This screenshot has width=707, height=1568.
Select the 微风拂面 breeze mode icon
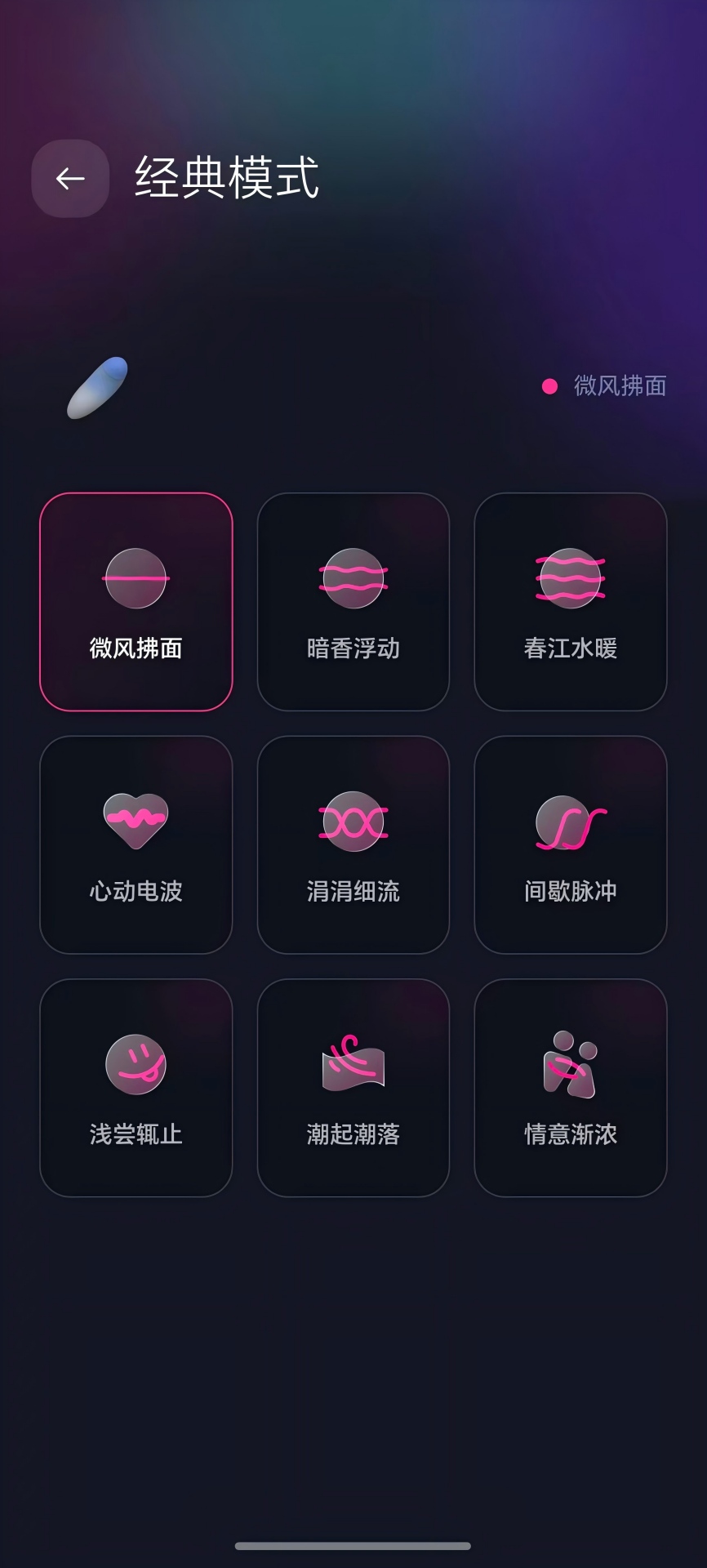(x=136, y=577)
